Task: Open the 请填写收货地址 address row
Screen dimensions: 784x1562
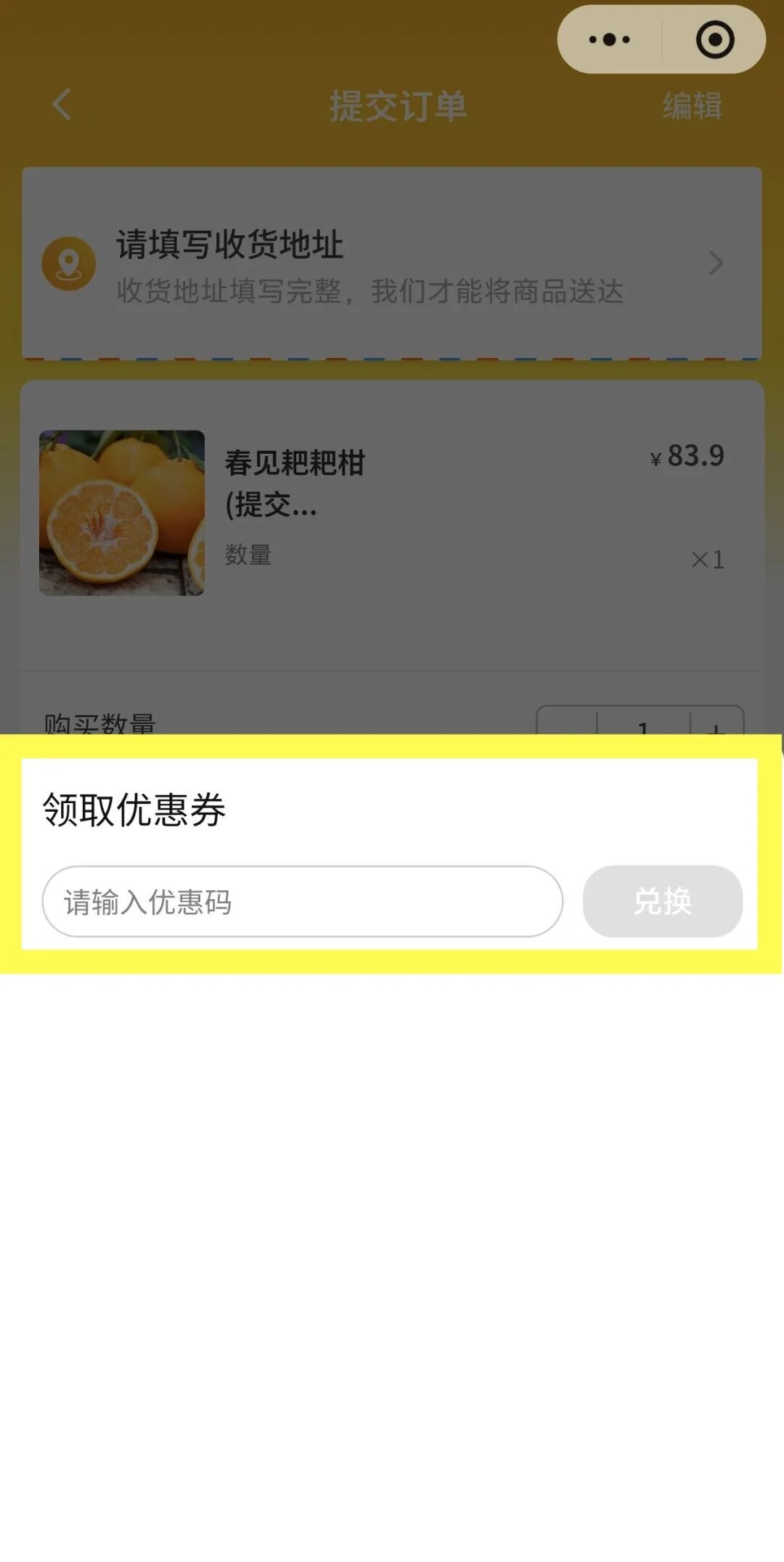Action: coord(392,263)
